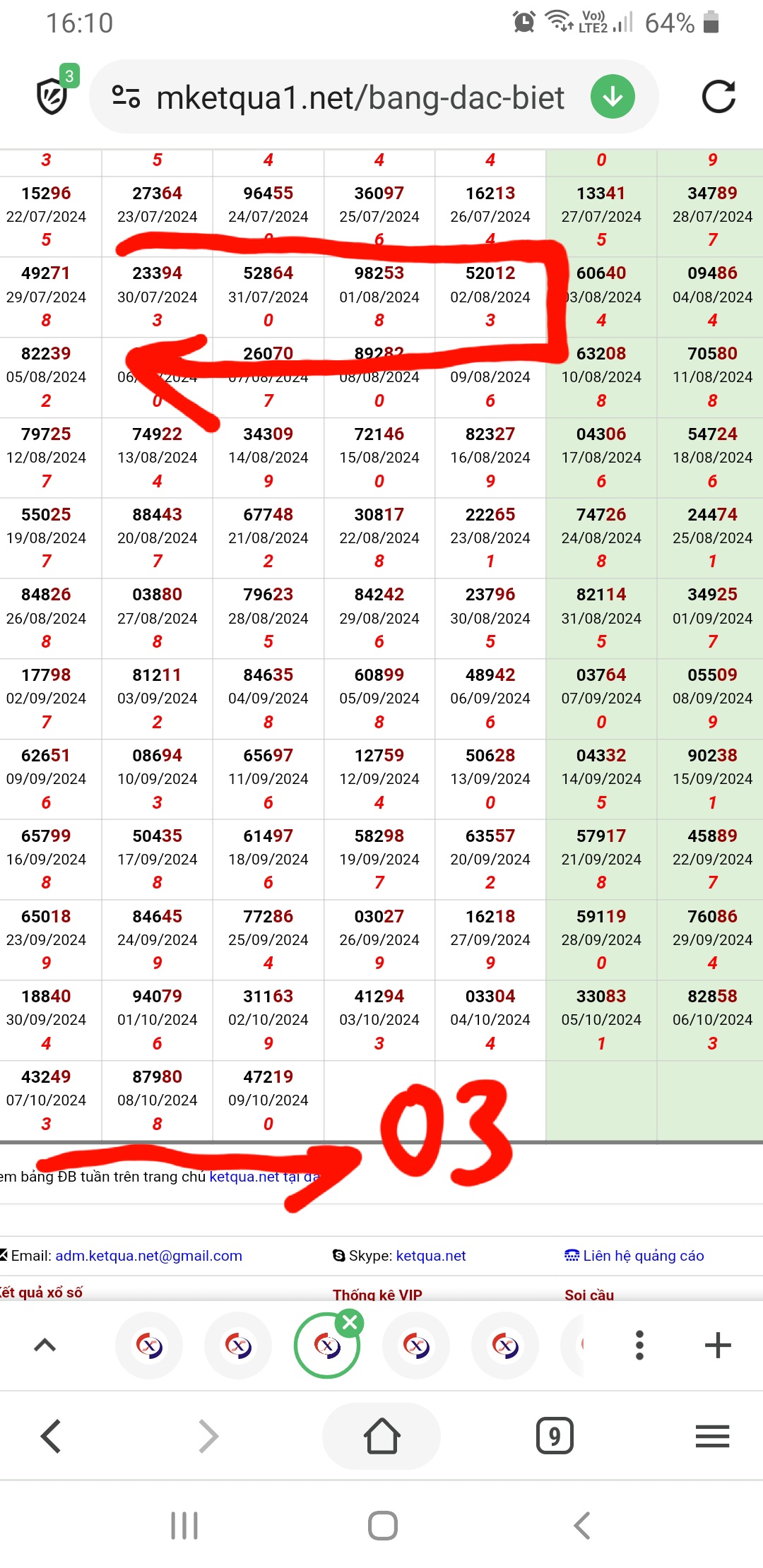
Task: Open the browser hamburger menu
Action: coord(712,1437)
